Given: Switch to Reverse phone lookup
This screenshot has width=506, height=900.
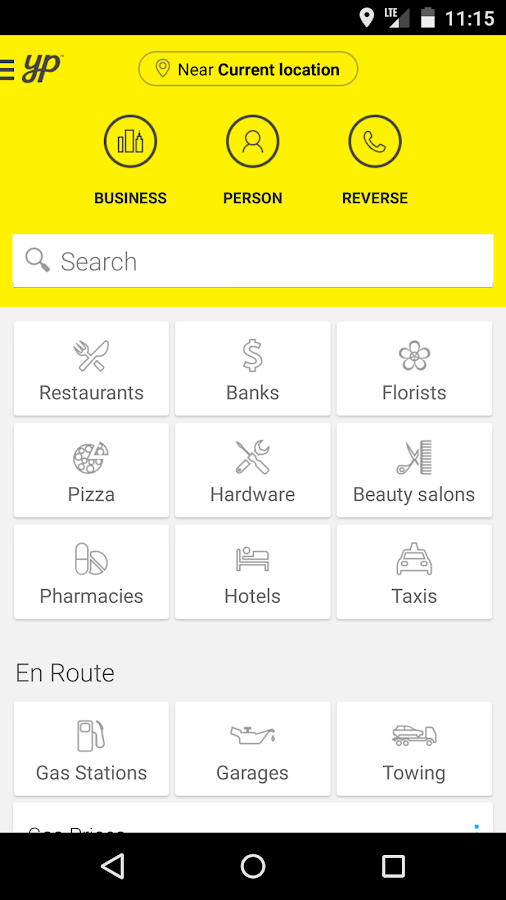Looking at the screenshot, I should coord(375,160).
